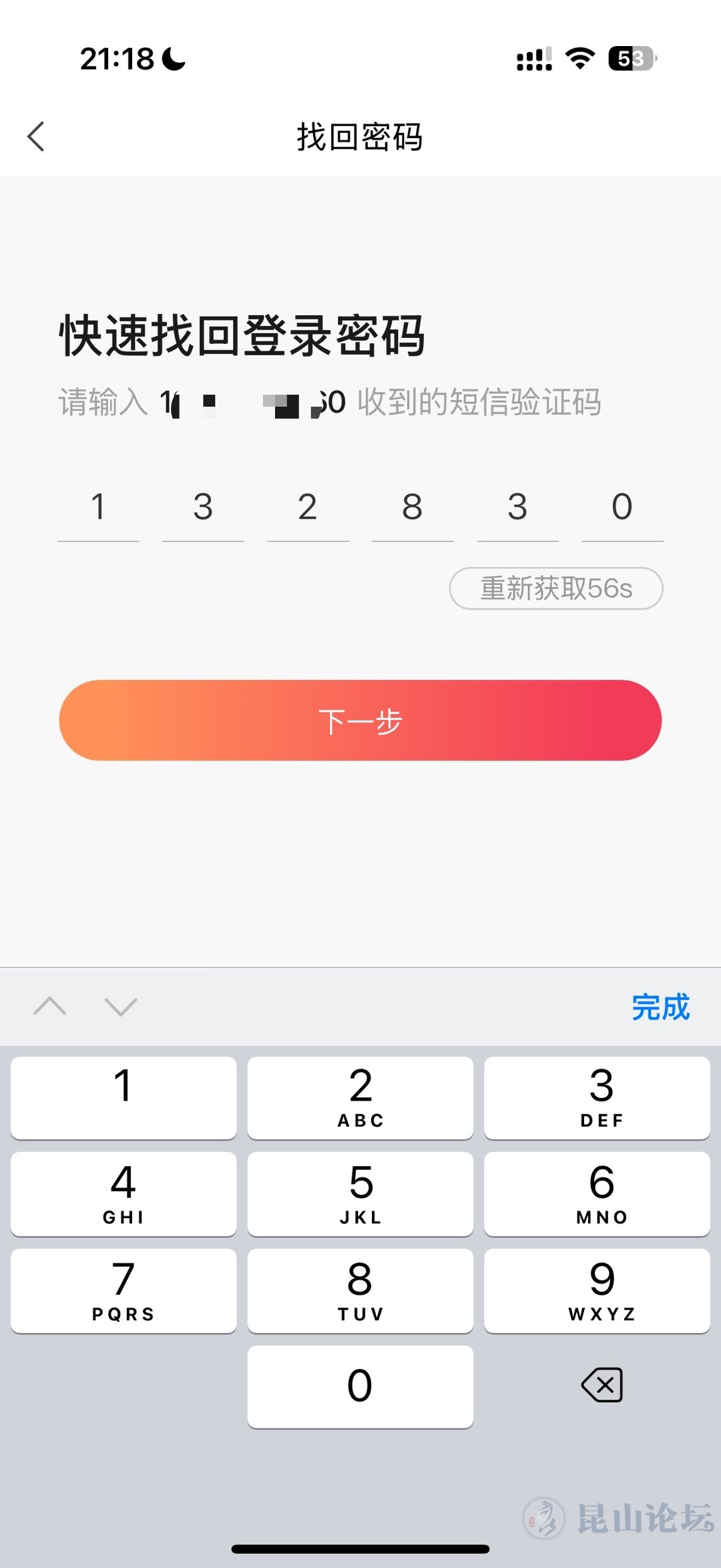Tap the 1 key on the keypad
Image resolution: width=721 pixels, height=1568 pixels.
coord(124,1097)
